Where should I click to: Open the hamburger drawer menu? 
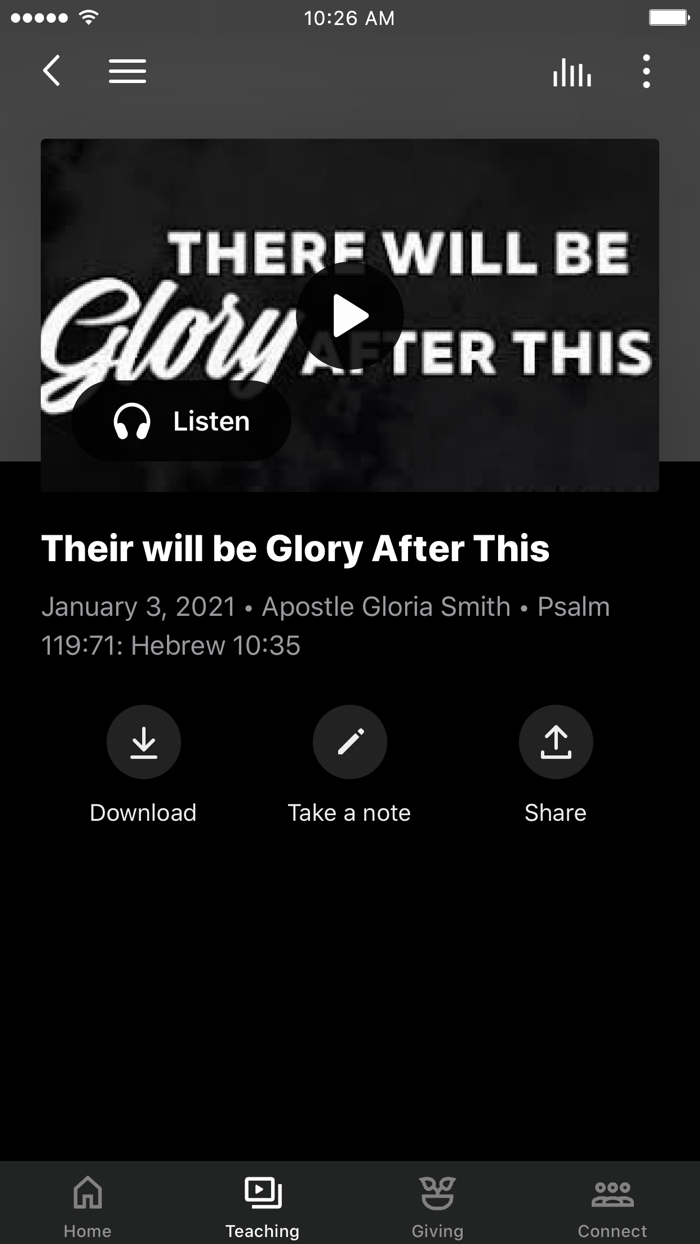[127, 71]
